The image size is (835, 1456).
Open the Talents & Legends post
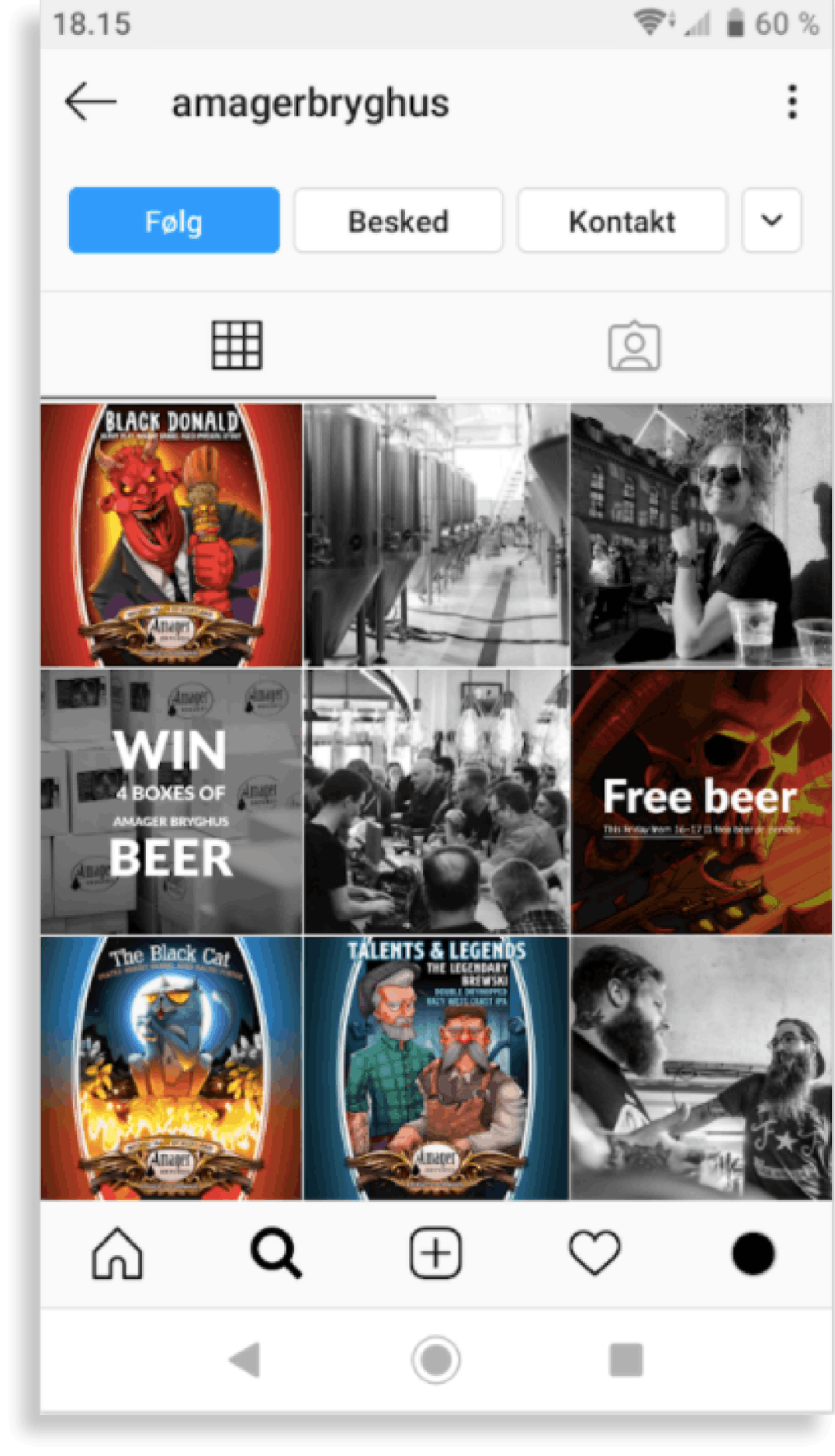[436, 1068]
